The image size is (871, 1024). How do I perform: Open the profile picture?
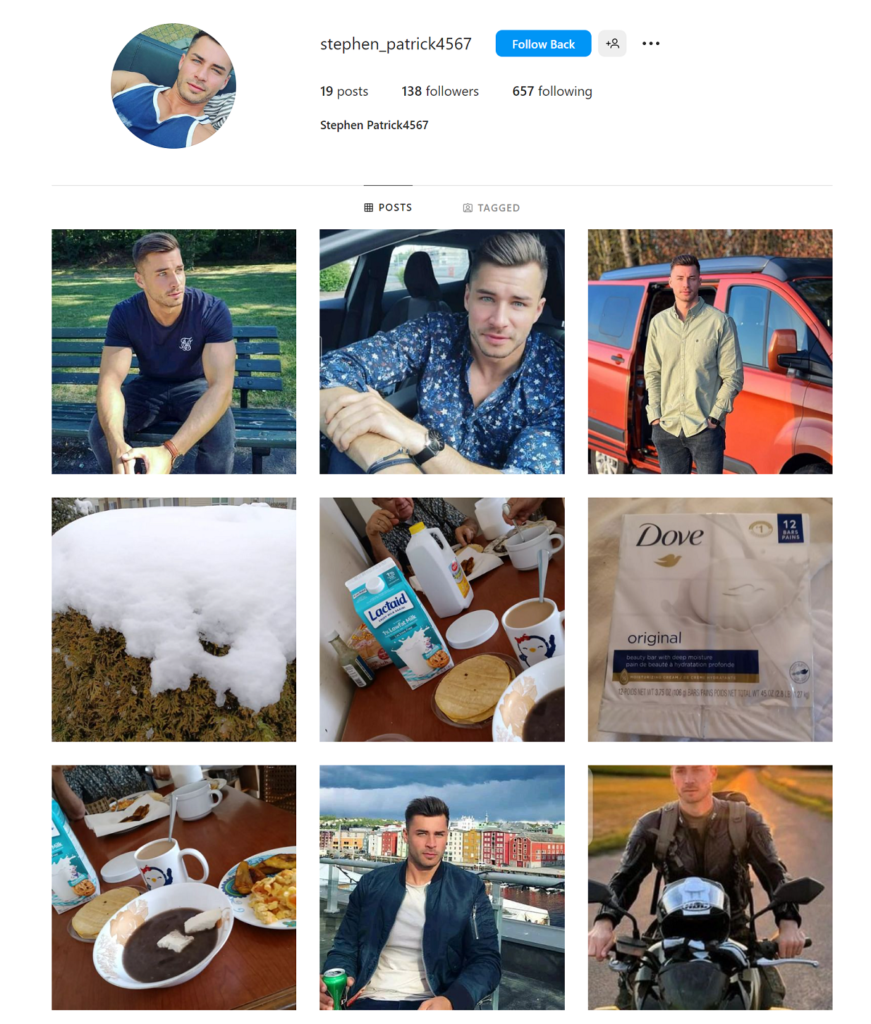[173, 86]
